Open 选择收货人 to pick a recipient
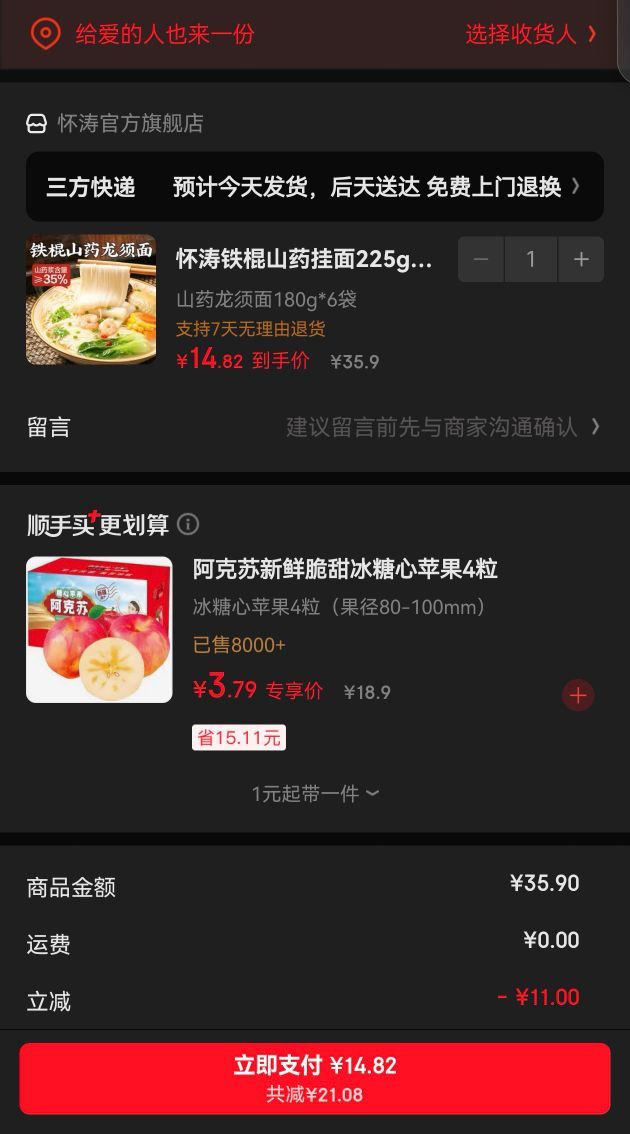 [x=531, y=33]
